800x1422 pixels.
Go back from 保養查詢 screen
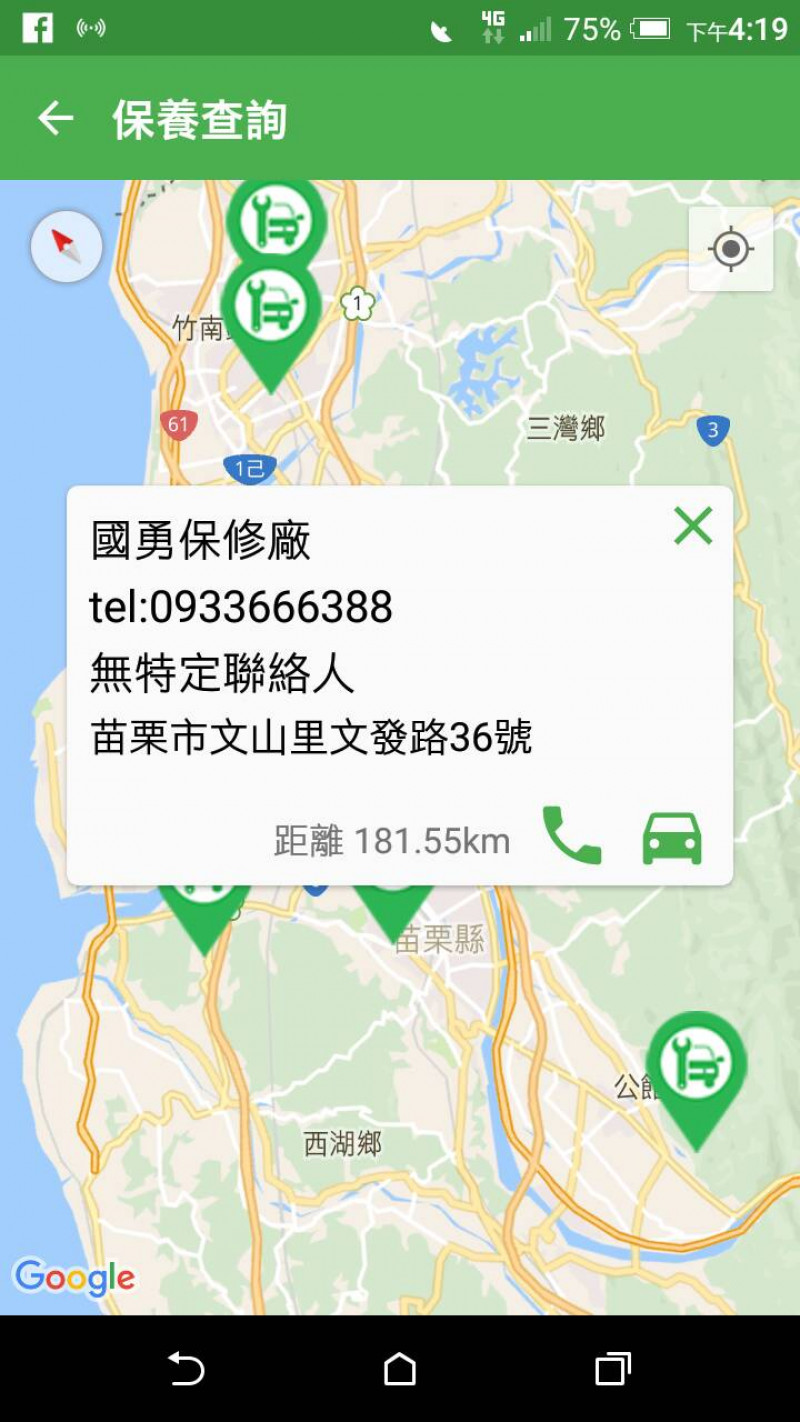click(x=56, y=119)
